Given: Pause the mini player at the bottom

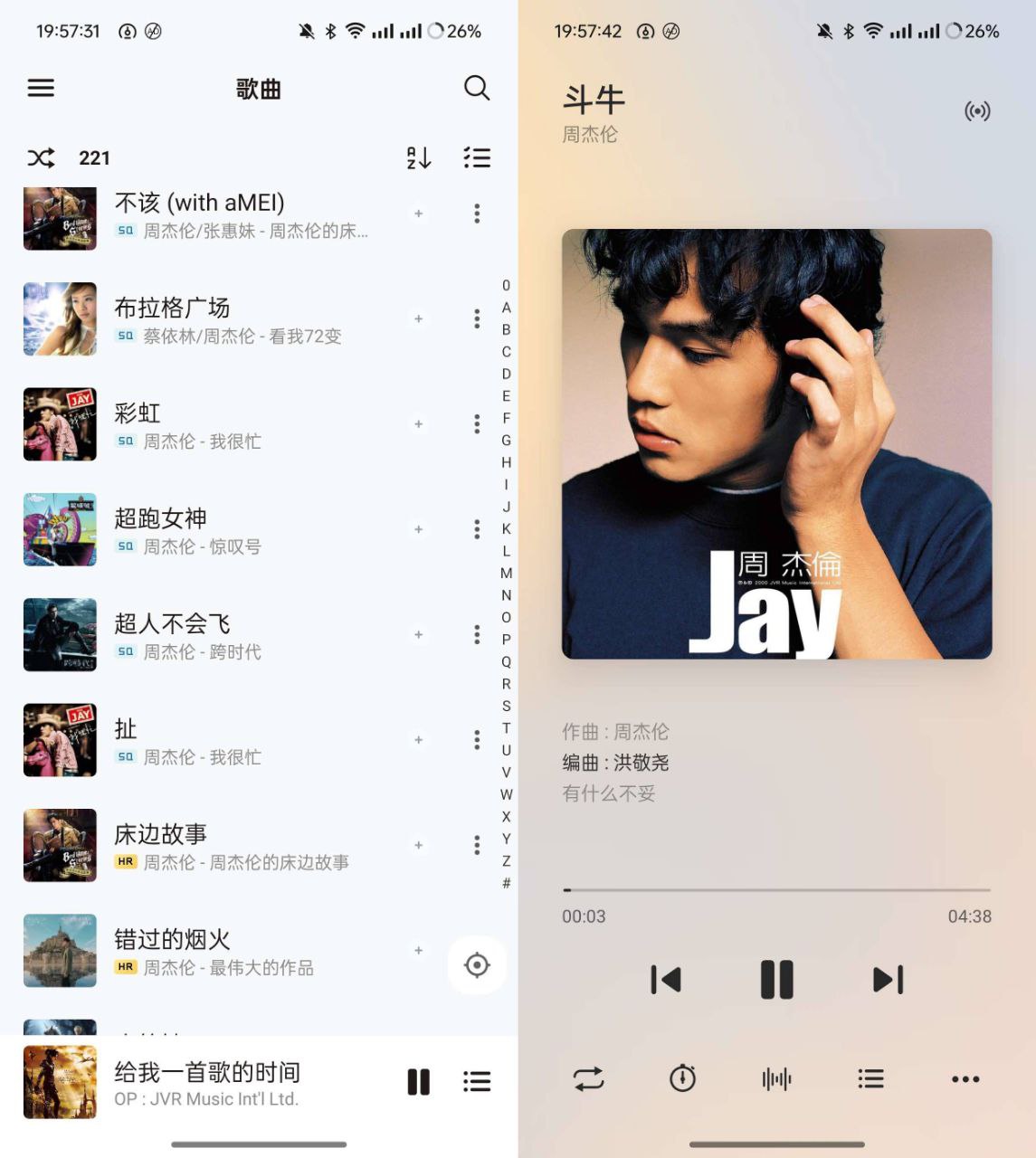Looking at the screenshot, I should click(x=419, y=1081).
